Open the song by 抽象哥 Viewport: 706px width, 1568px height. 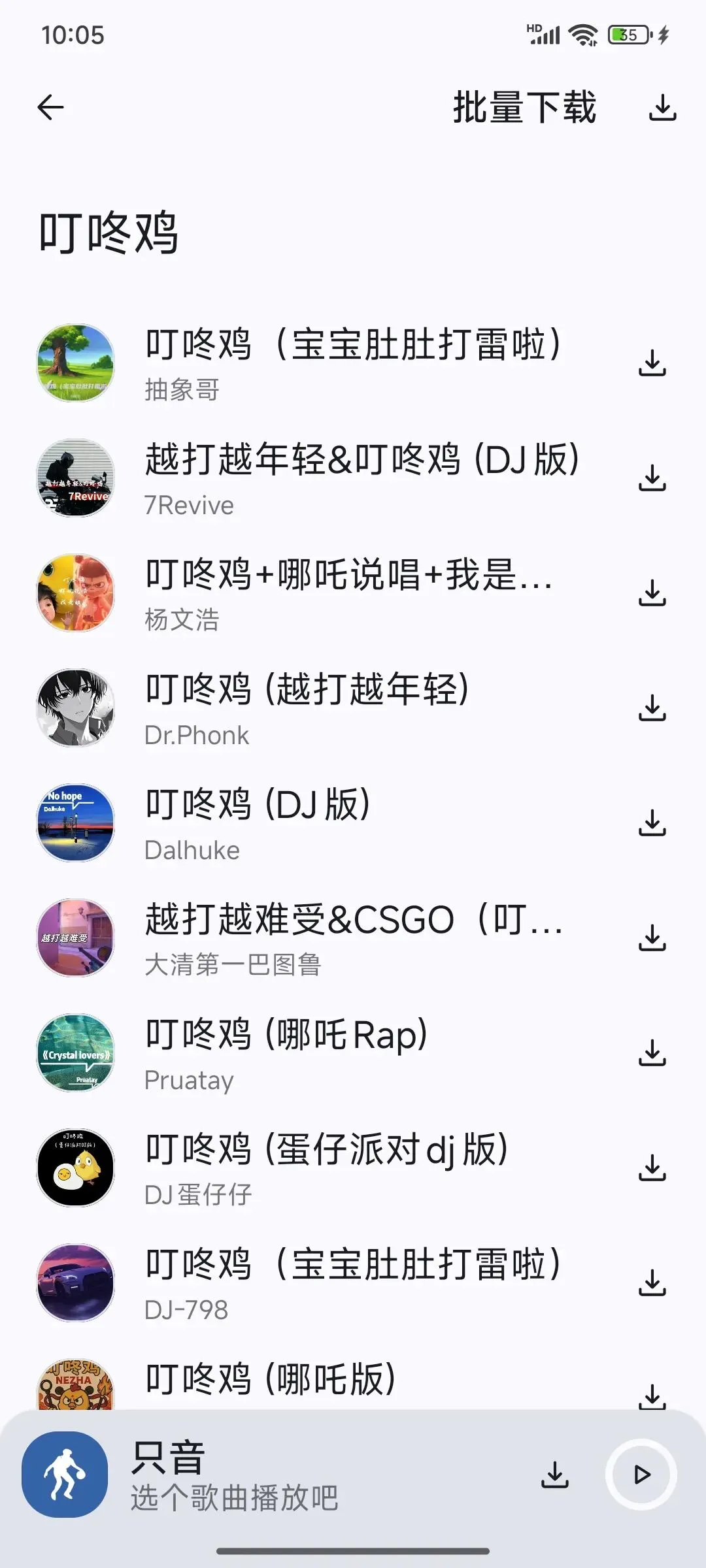pyautogui.click(x=353, y=363)
